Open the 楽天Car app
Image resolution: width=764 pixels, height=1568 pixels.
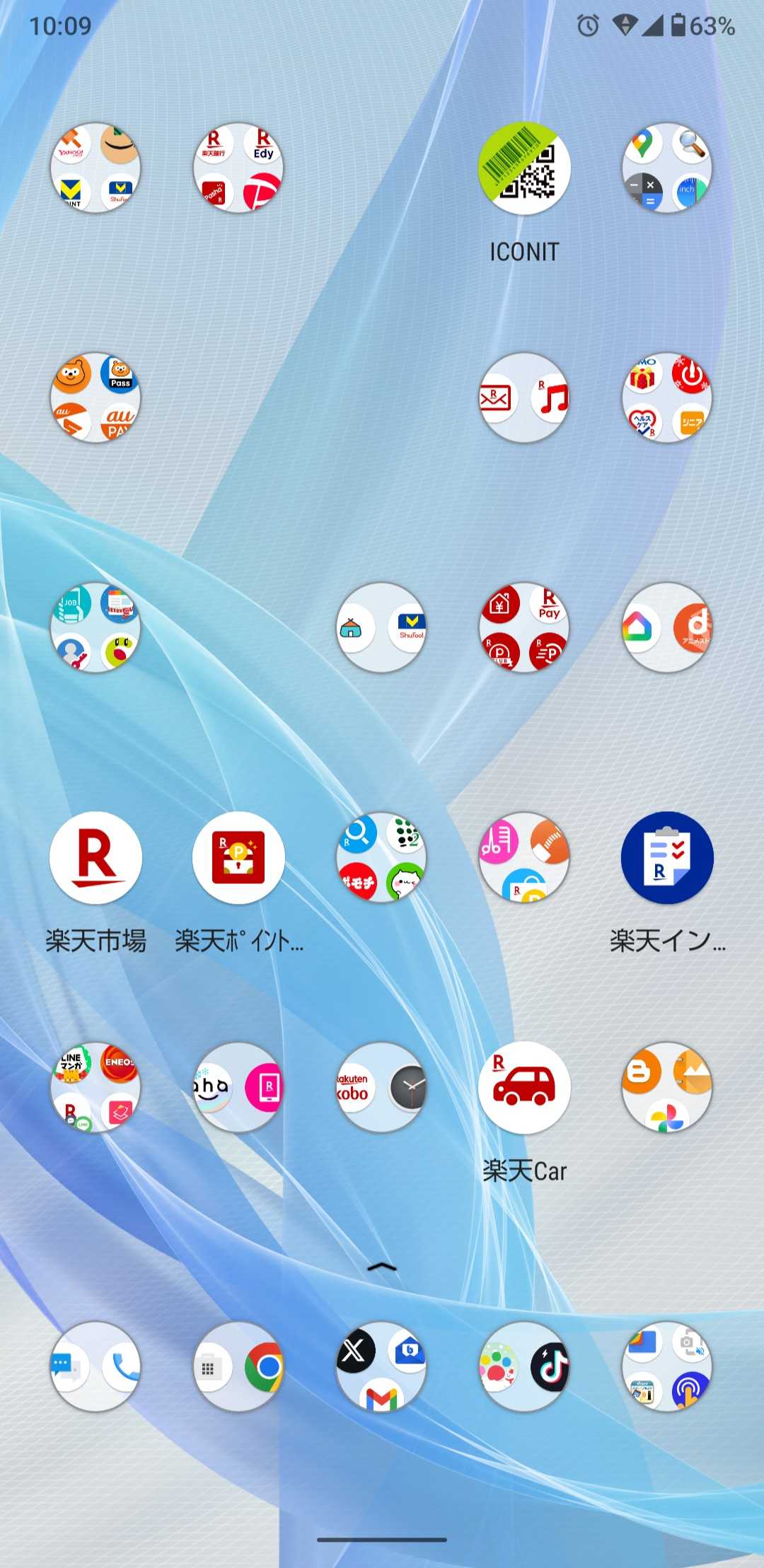click(x=524, y=1087)
